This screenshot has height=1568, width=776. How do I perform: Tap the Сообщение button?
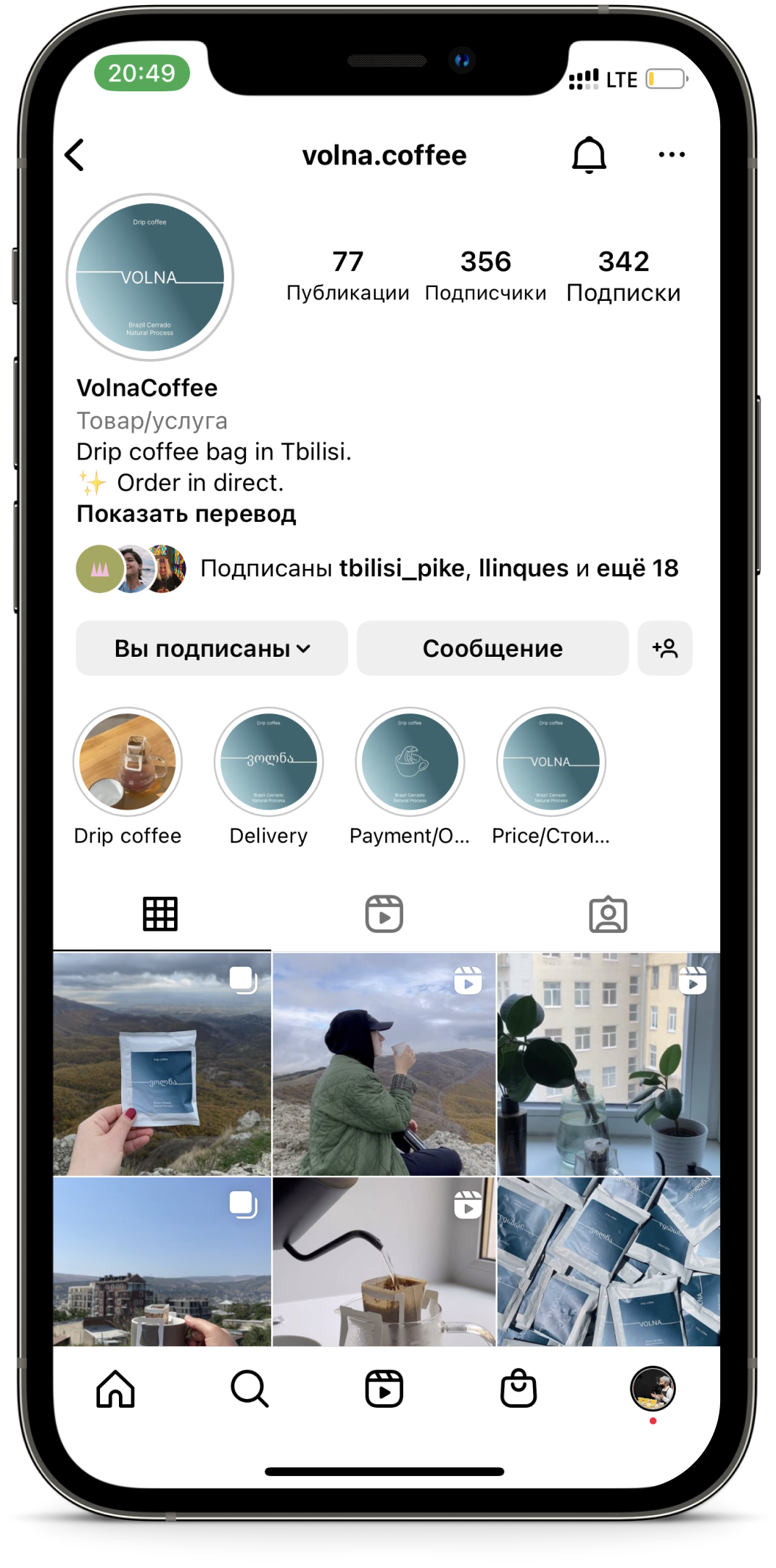coord(492,648)
